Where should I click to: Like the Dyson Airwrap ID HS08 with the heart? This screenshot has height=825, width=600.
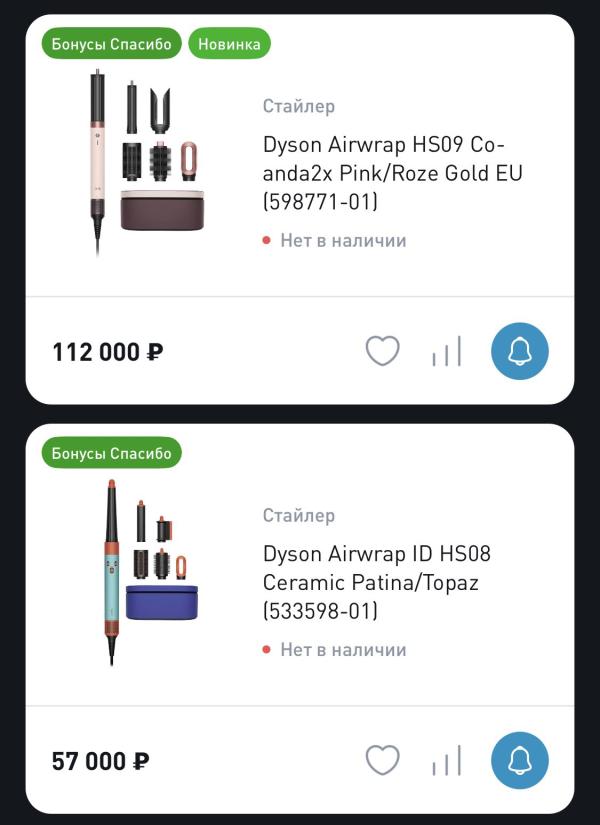pos(382,761)
